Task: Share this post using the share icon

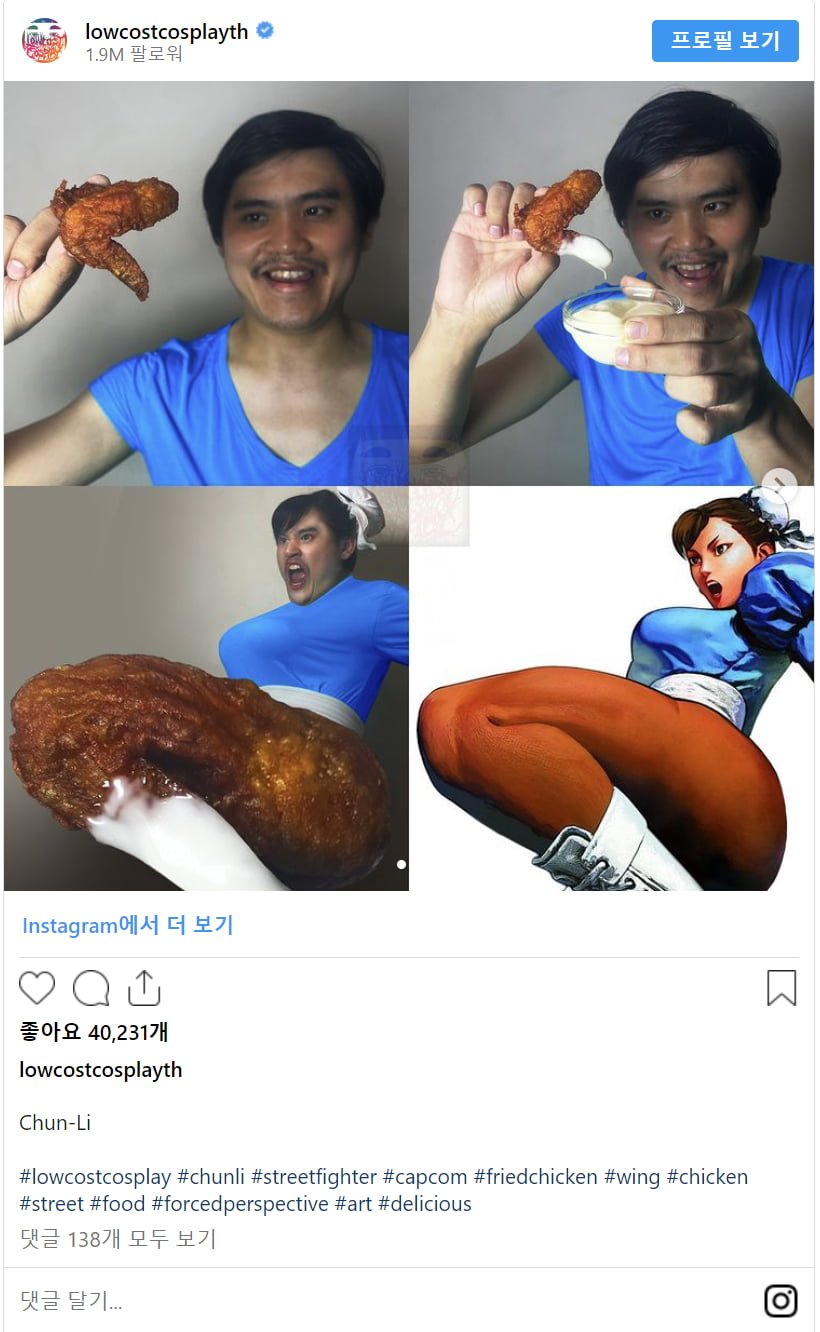Action: pyautogui.click(x=144, y=988)
